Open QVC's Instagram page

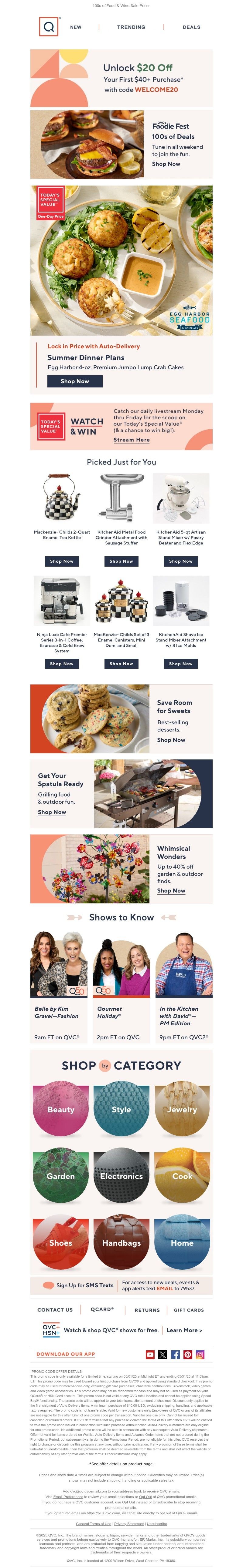point(200,1354)
